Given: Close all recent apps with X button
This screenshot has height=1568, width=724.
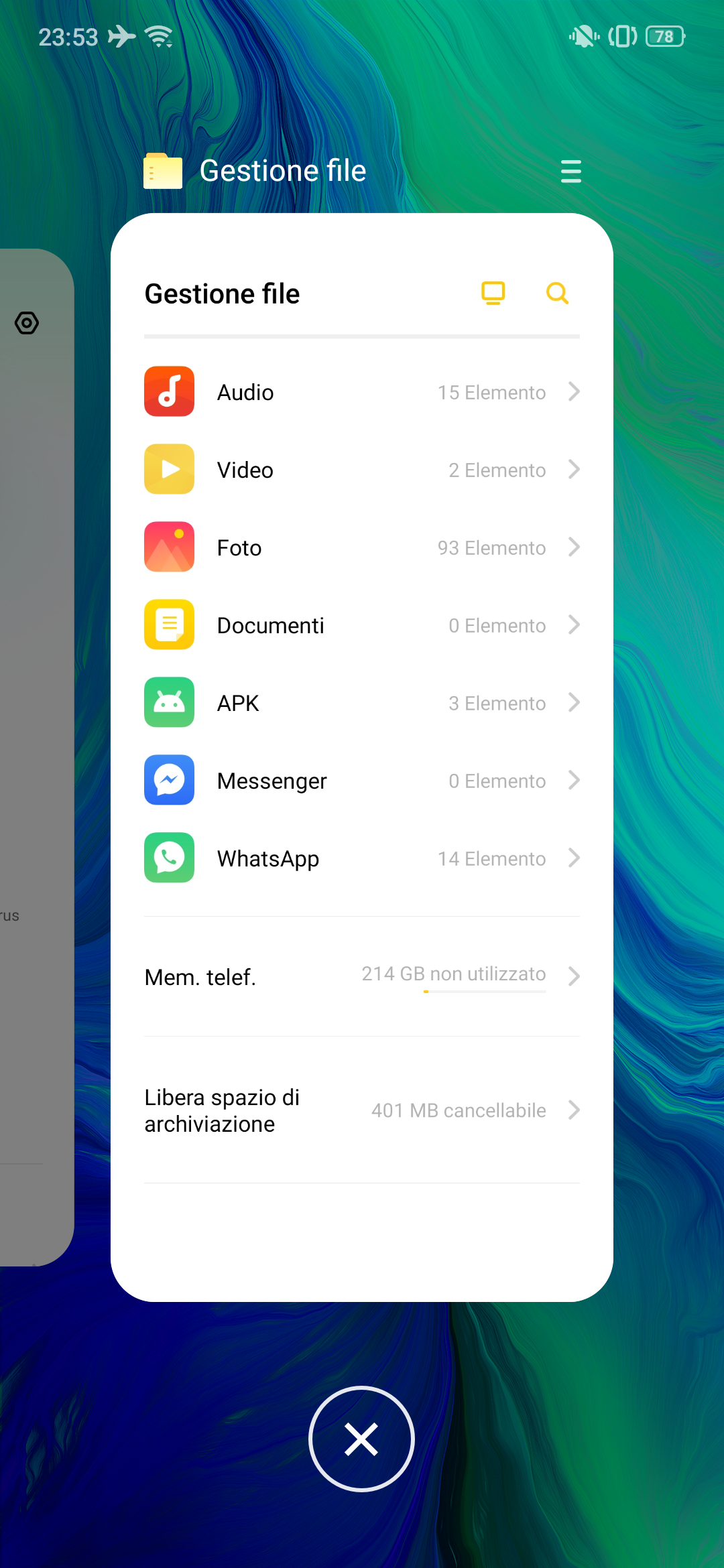Looking at the screenshot, I should pos(361,1439).
